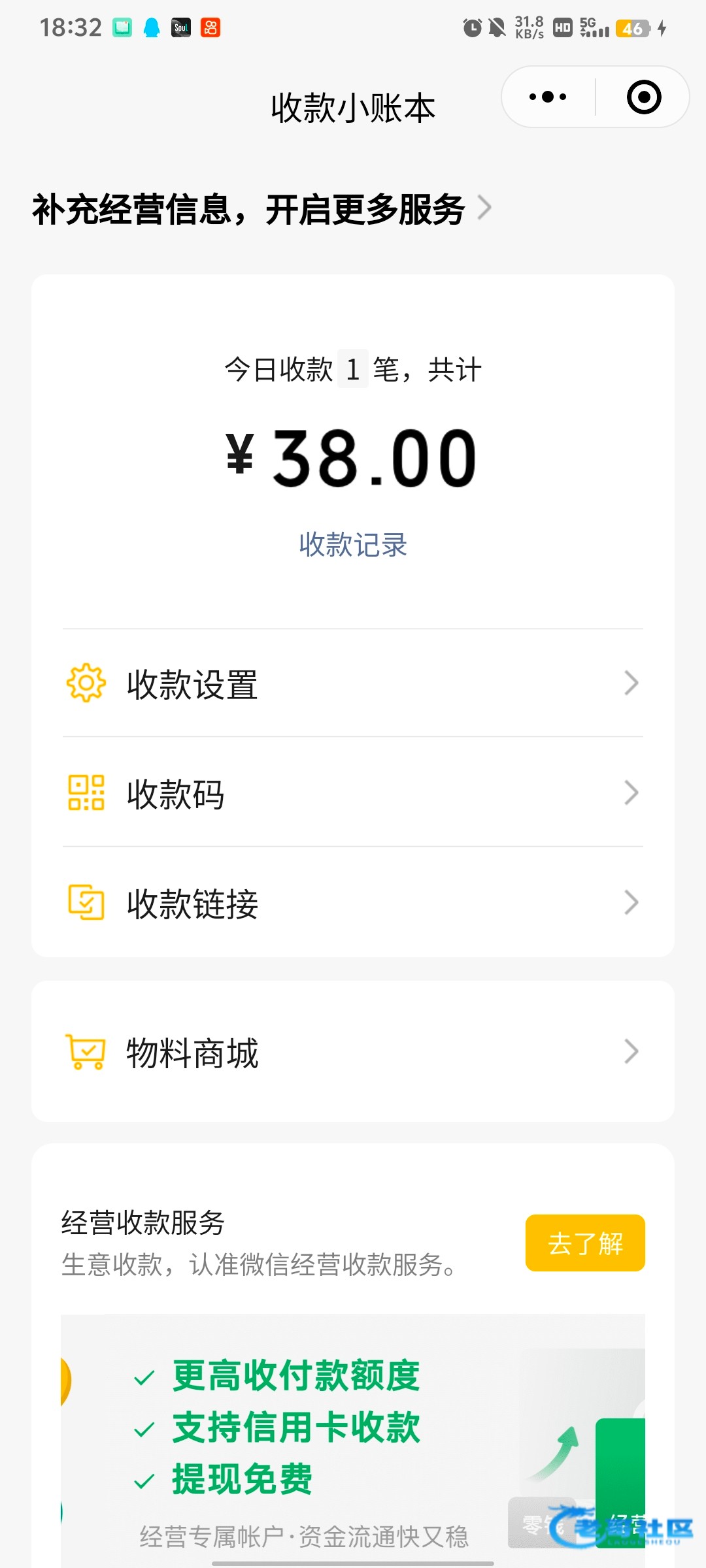Tap the 去了解 button

pyautogui.click(x=585, y=1243)
